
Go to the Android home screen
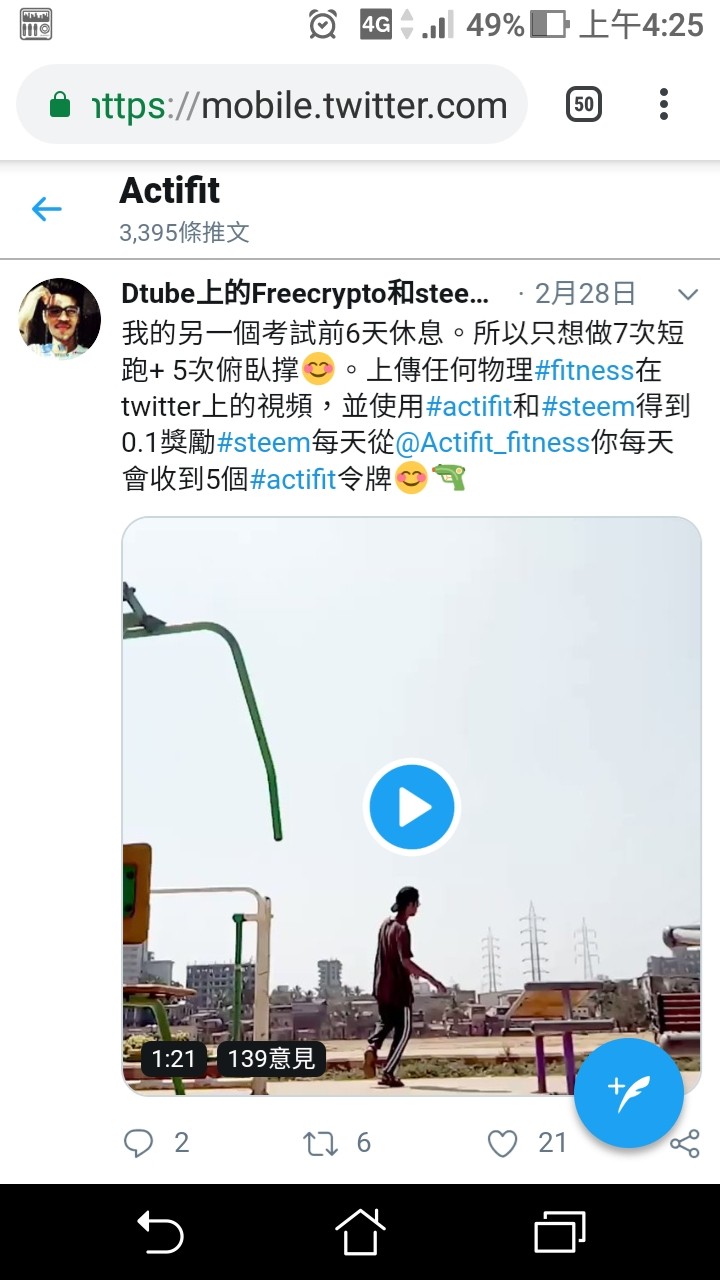360,1231
